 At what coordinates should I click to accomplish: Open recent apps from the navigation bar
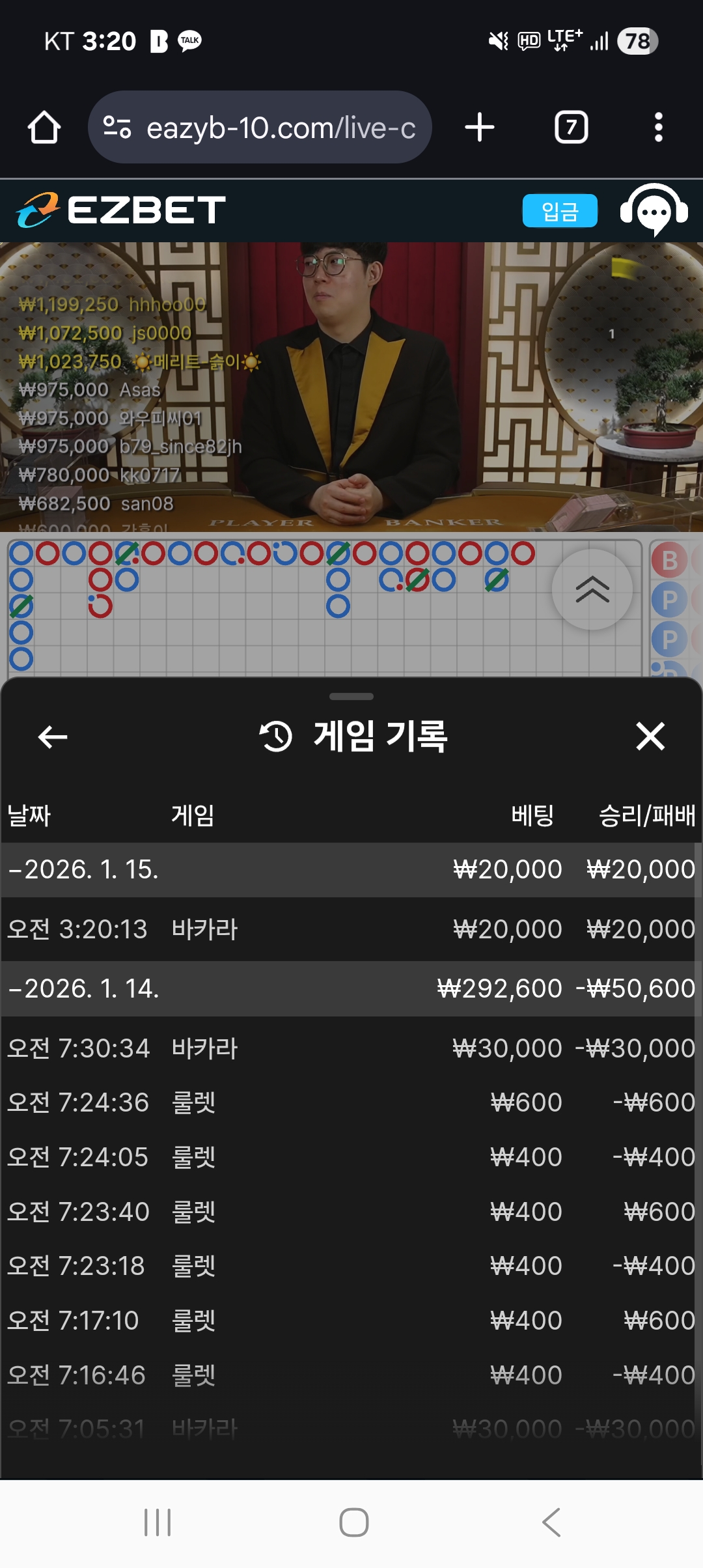click(158, 1522)
